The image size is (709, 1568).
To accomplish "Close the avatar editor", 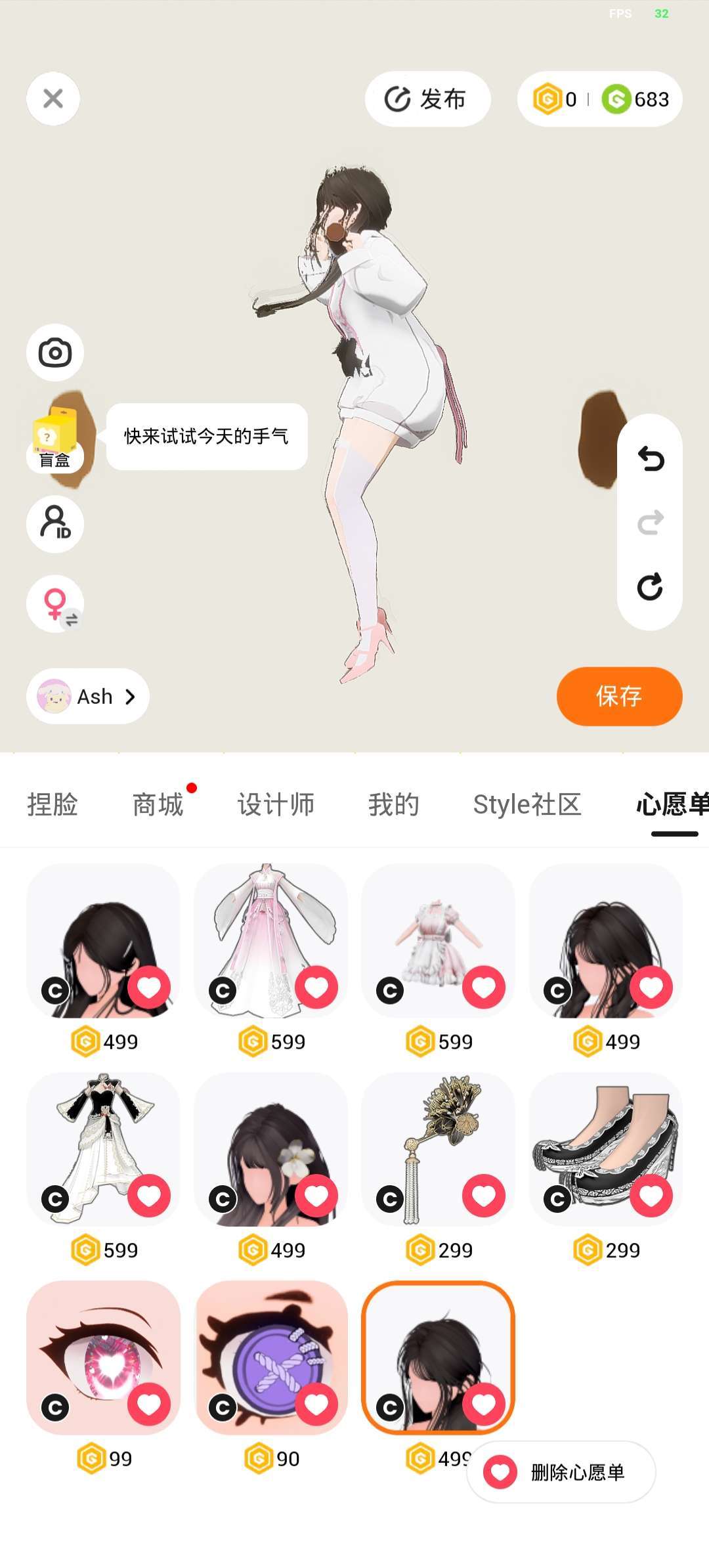I will (x=53, y=98).
